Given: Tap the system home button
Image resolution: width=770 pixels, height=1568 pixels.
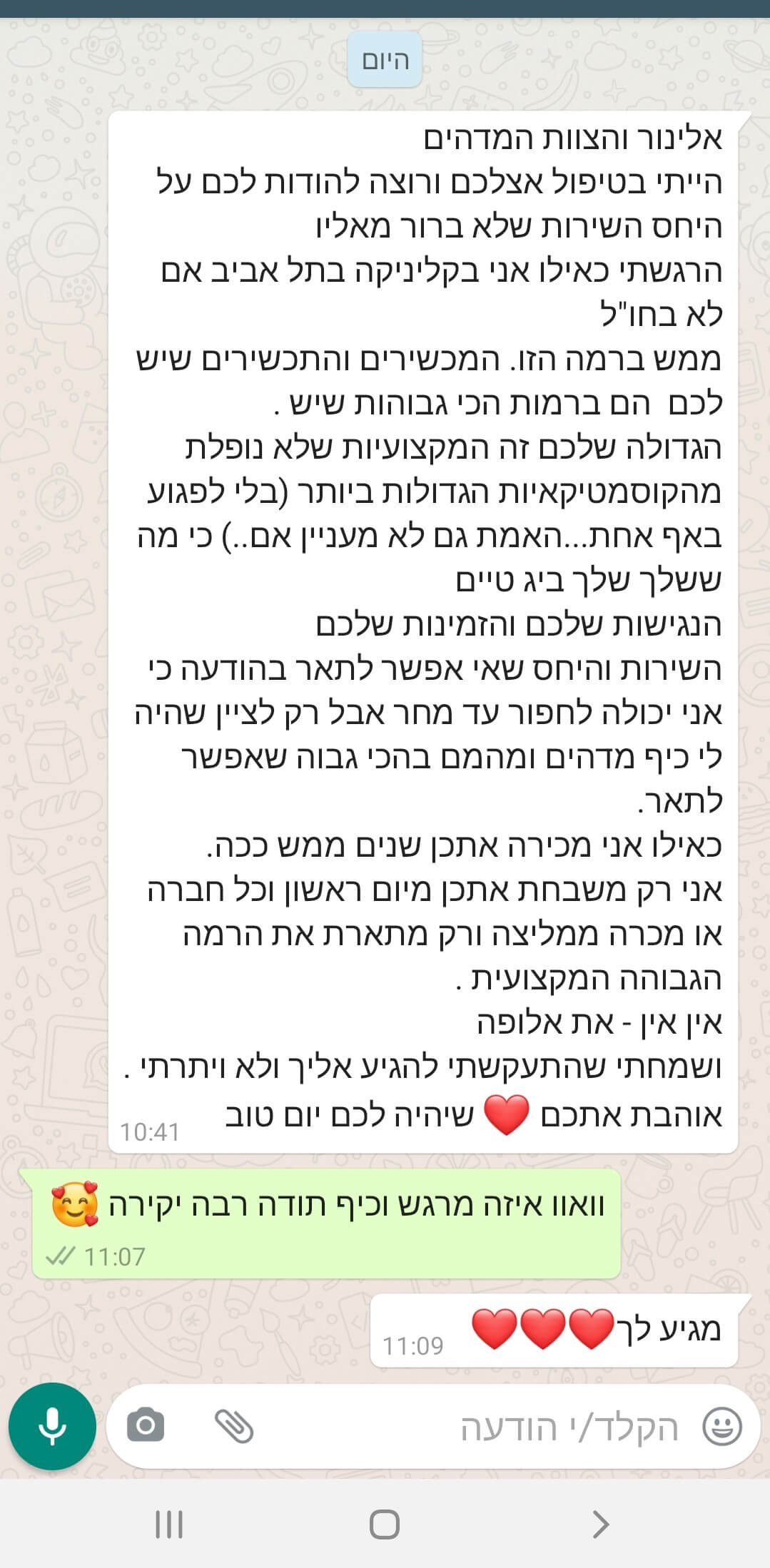Looking at the screenshot, I should click(x=384, y=1525).
